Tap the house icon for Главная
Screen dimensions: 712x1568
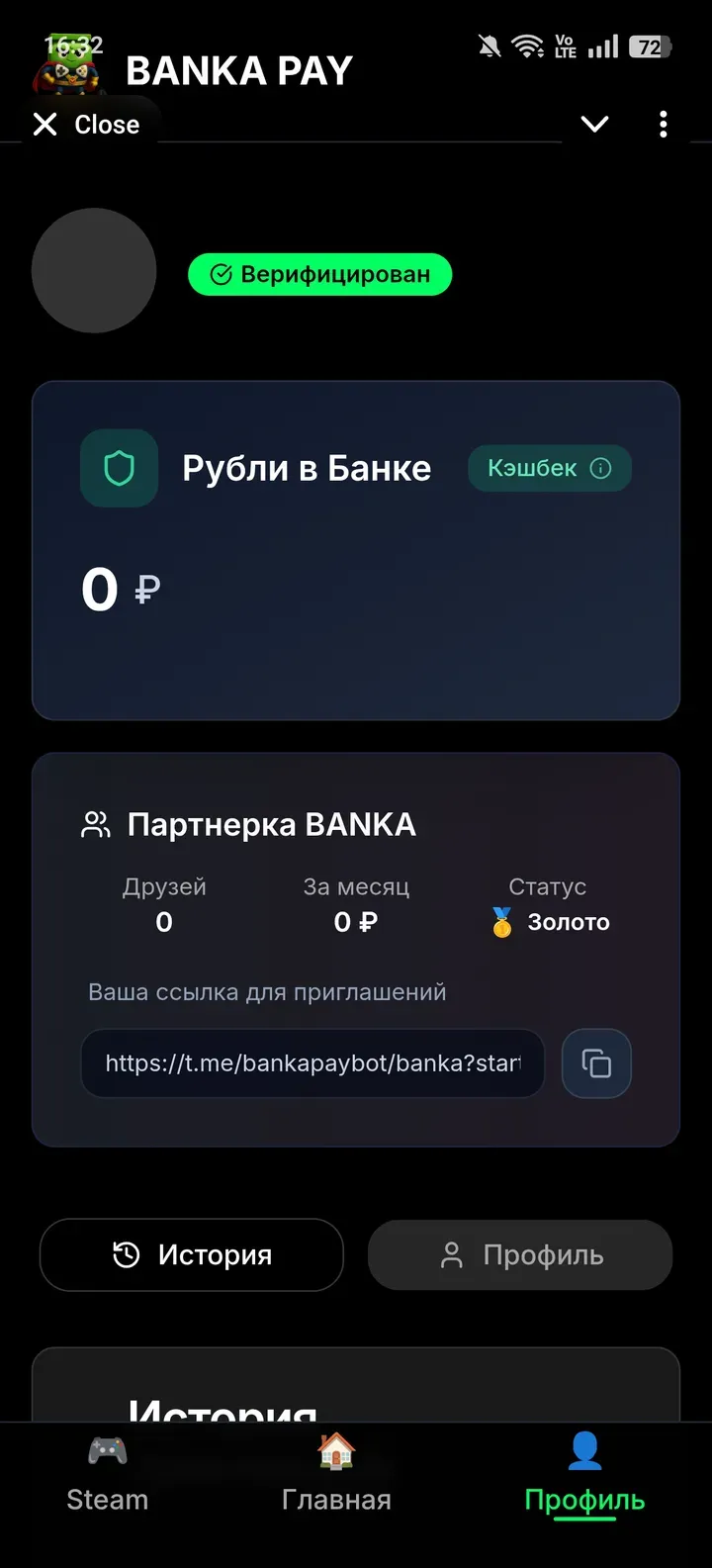pyautogui.click(x=336, y=1450)
